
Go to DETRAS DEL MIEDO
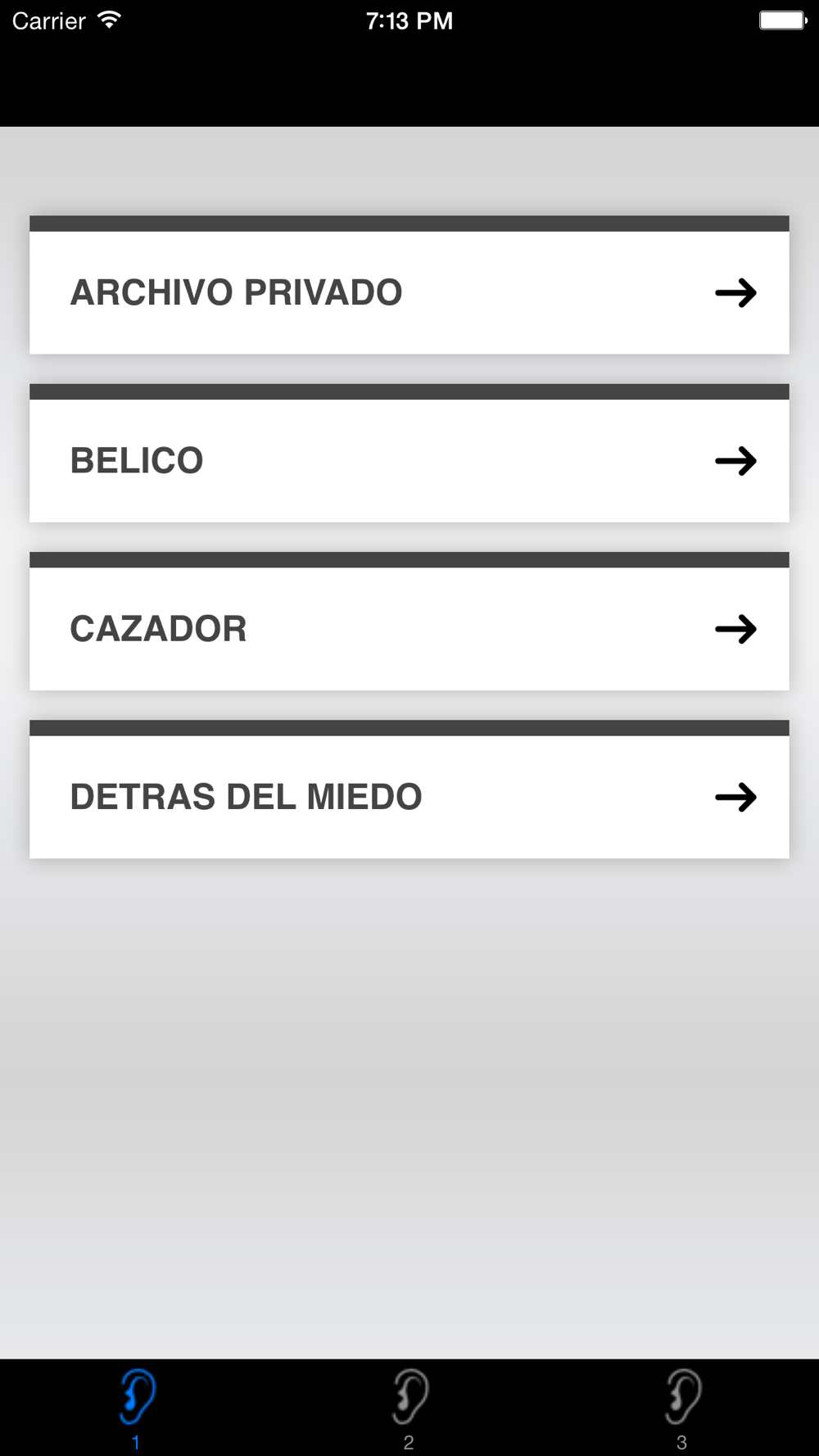click(409, 796)
